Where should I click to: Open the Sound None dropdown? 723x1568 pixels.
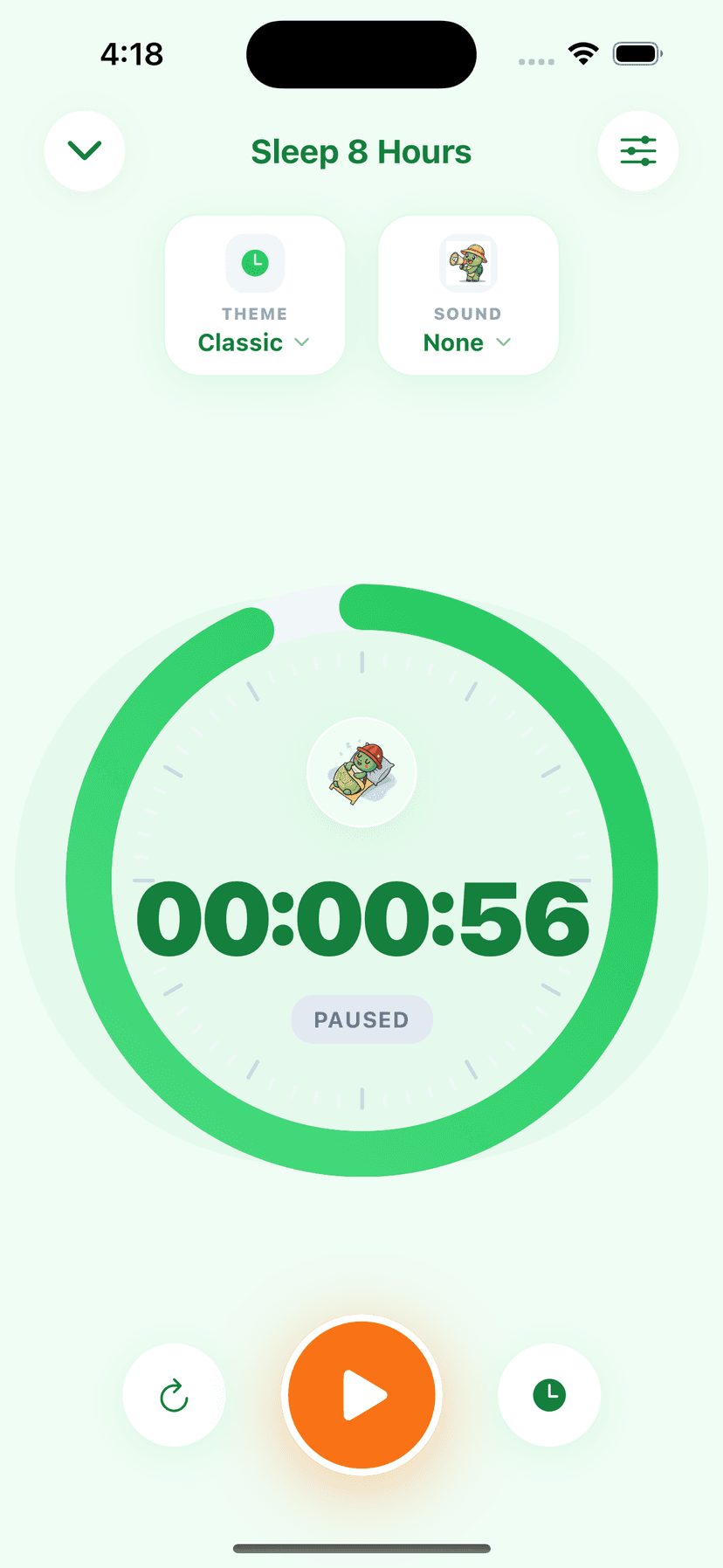coord(467,342)
